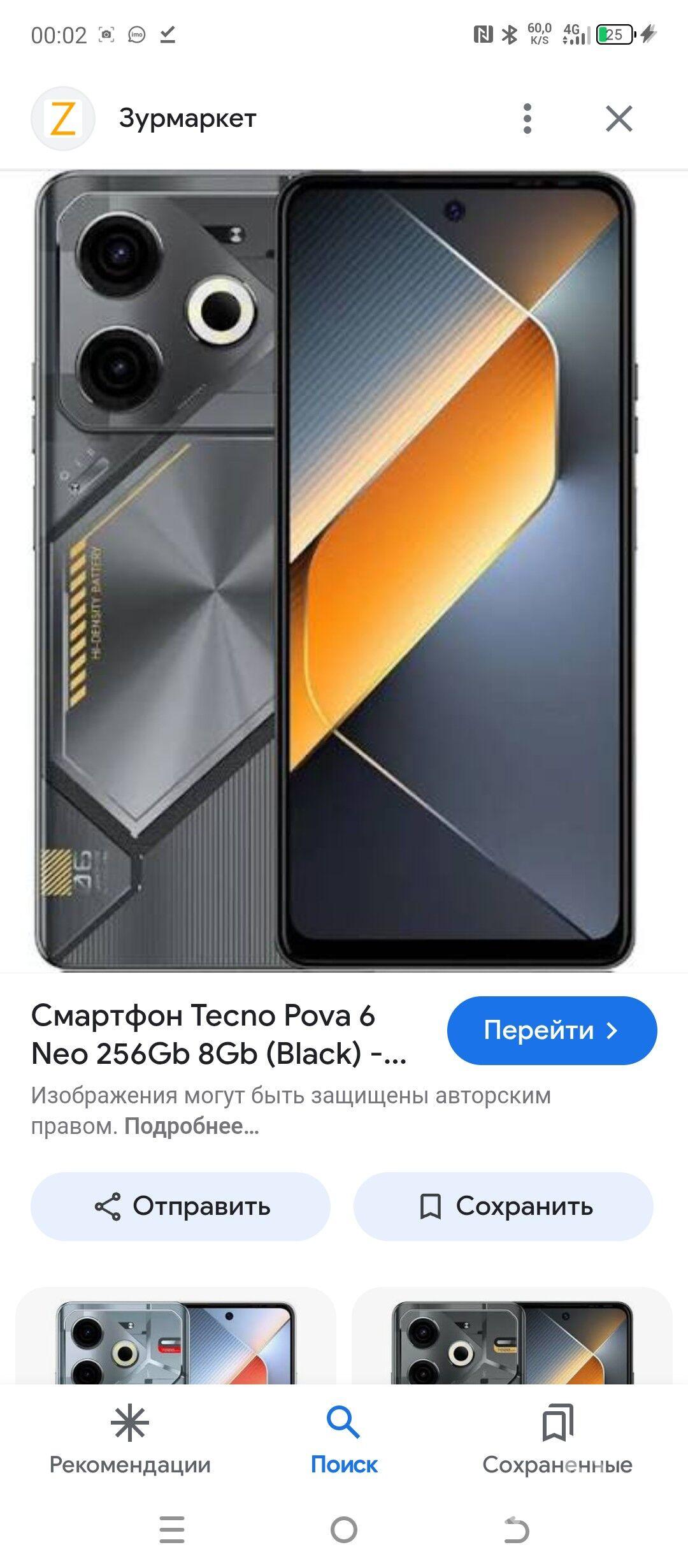Tap the 4G network indicator
688x1568 pixels.
pyautogui.click(x=571, y=33)
